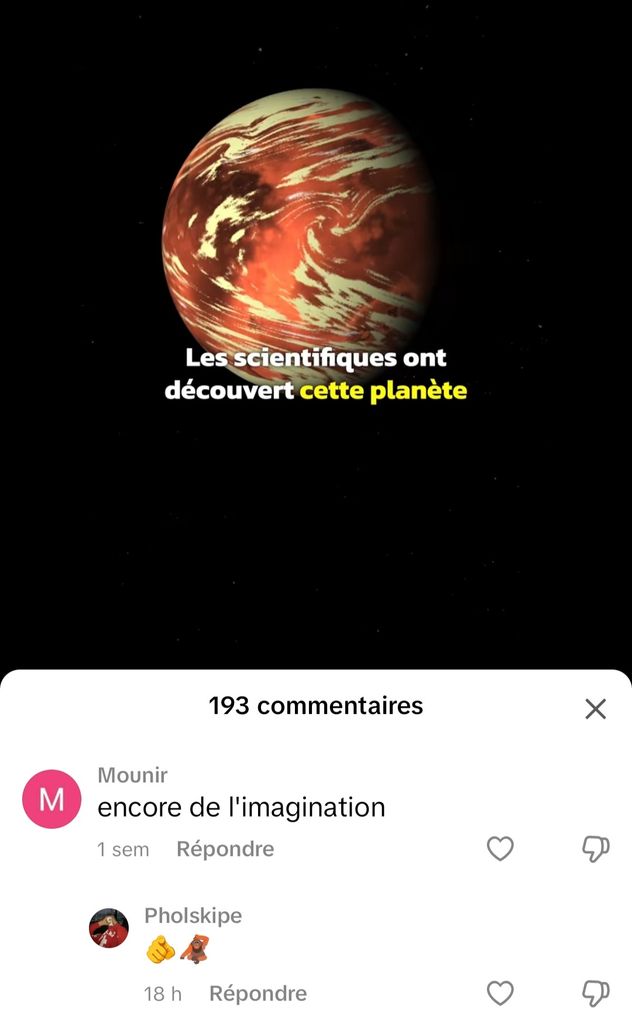Like Mounir's comment

(x=500, y=849)
